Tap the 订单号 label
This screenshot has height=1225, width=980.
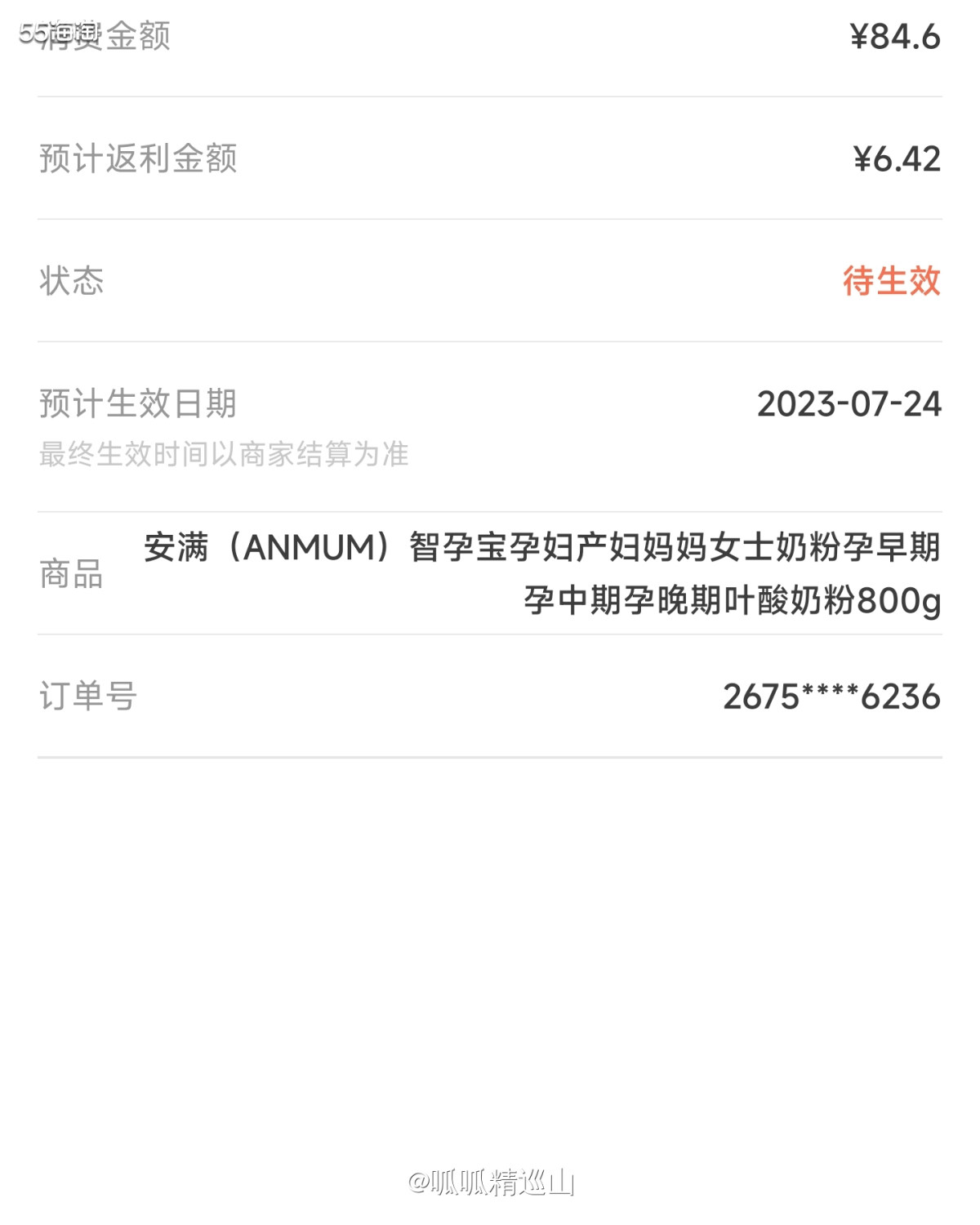(86, 696)
